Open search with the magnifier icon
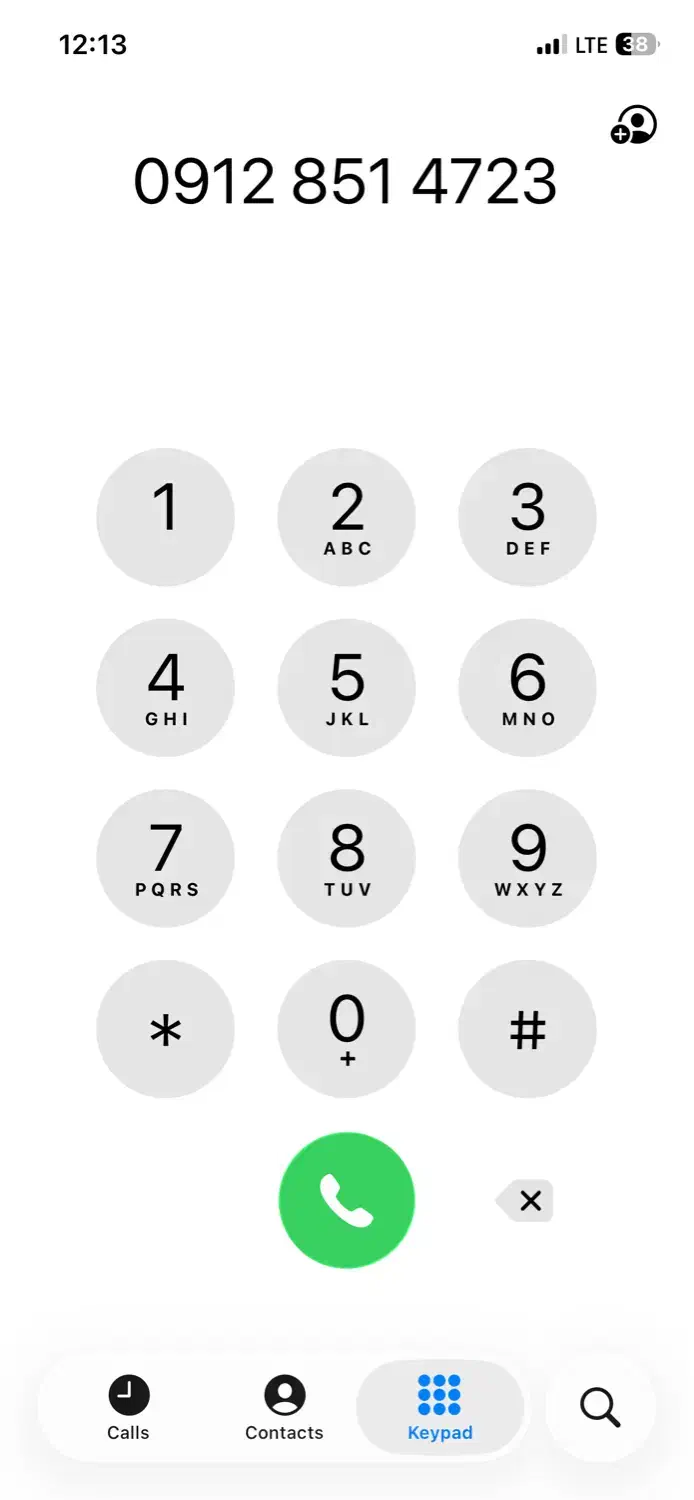 (x=600, y=1408)
